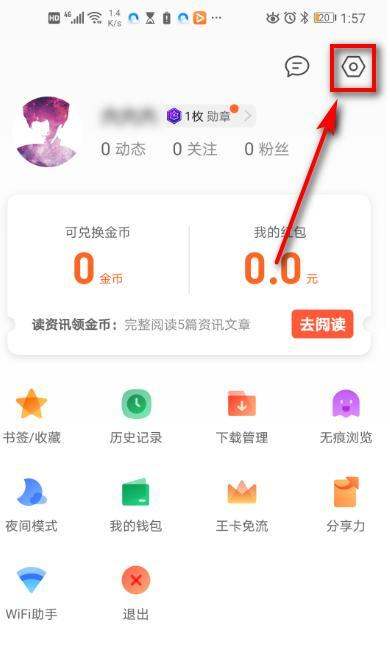This screenshot has height=660, width=390.
Task: Open the settings gear icon
Action: [353, 67]
